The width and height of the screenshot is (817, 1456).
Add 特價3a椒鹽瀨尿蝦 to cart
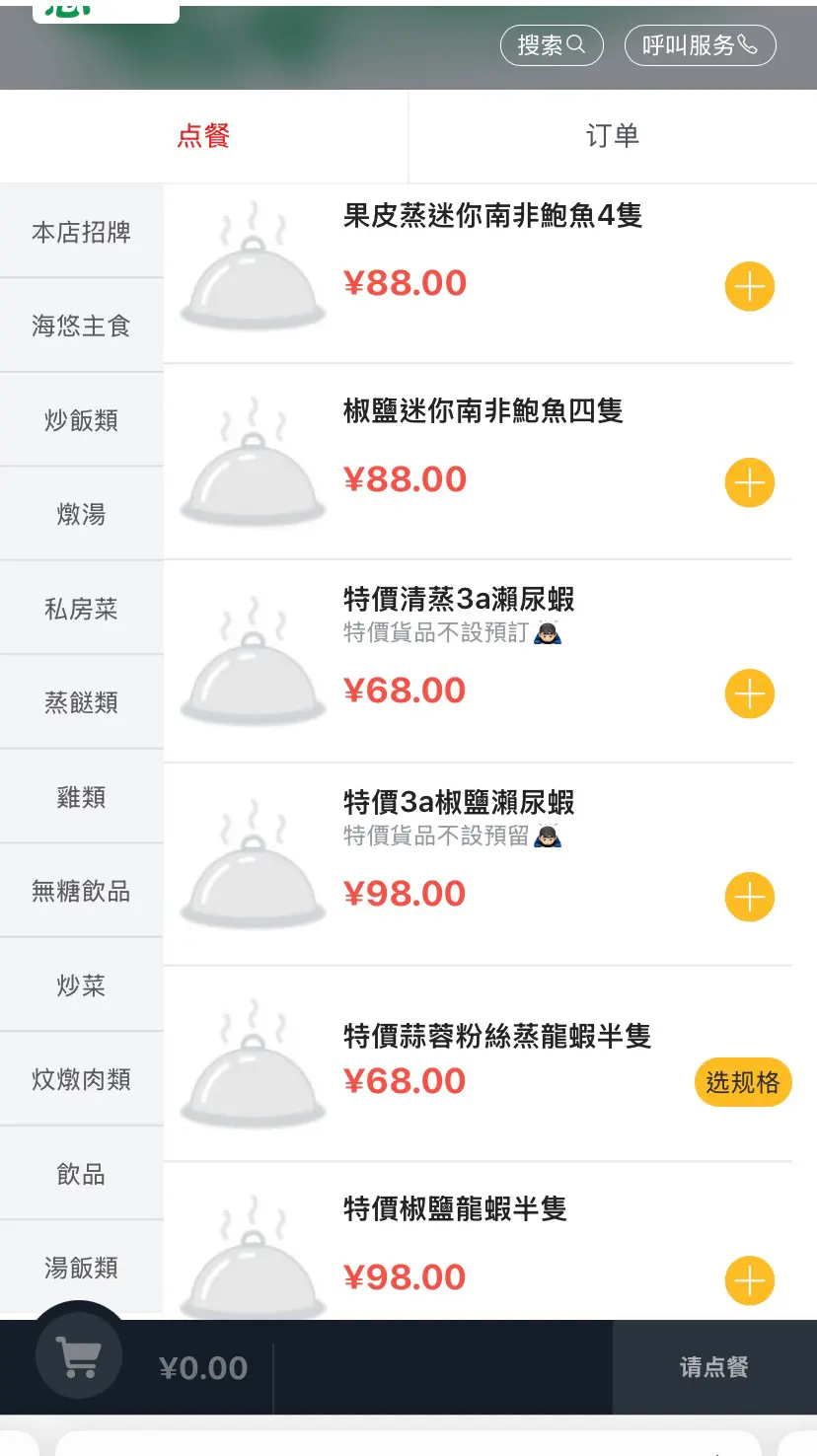750,898
